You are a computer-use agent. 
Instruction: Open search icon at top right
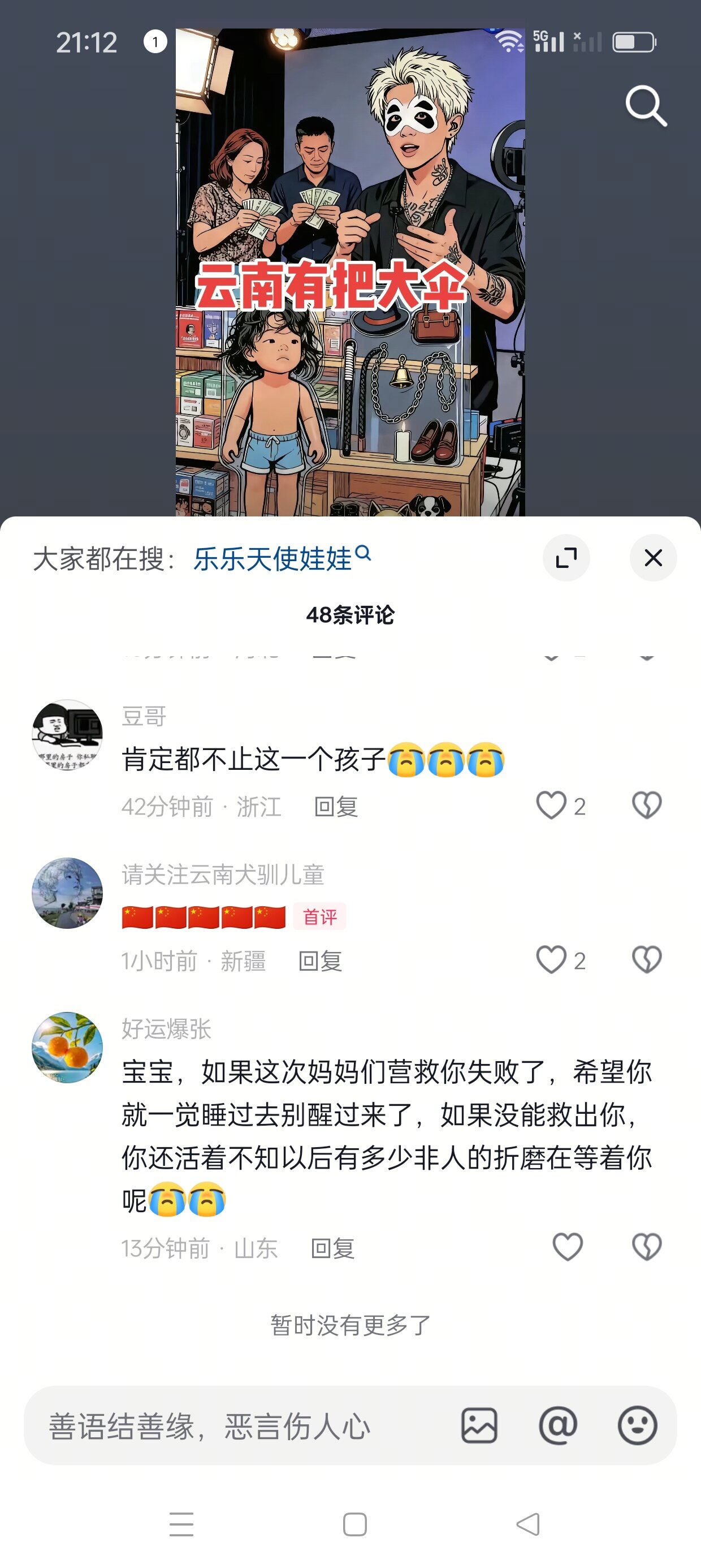646,106
